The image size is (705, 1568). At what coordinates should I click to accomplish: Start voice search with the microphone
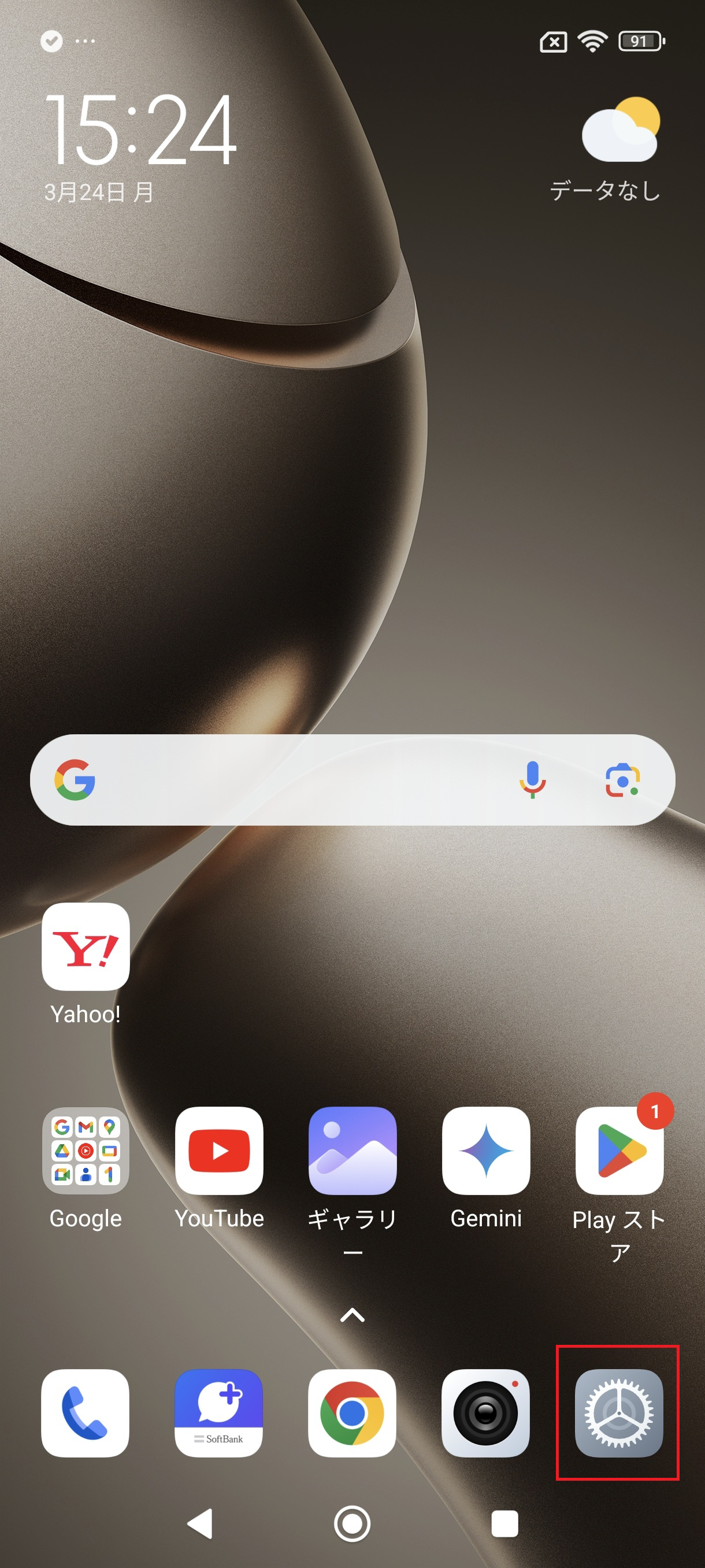(x=532, y=780)
